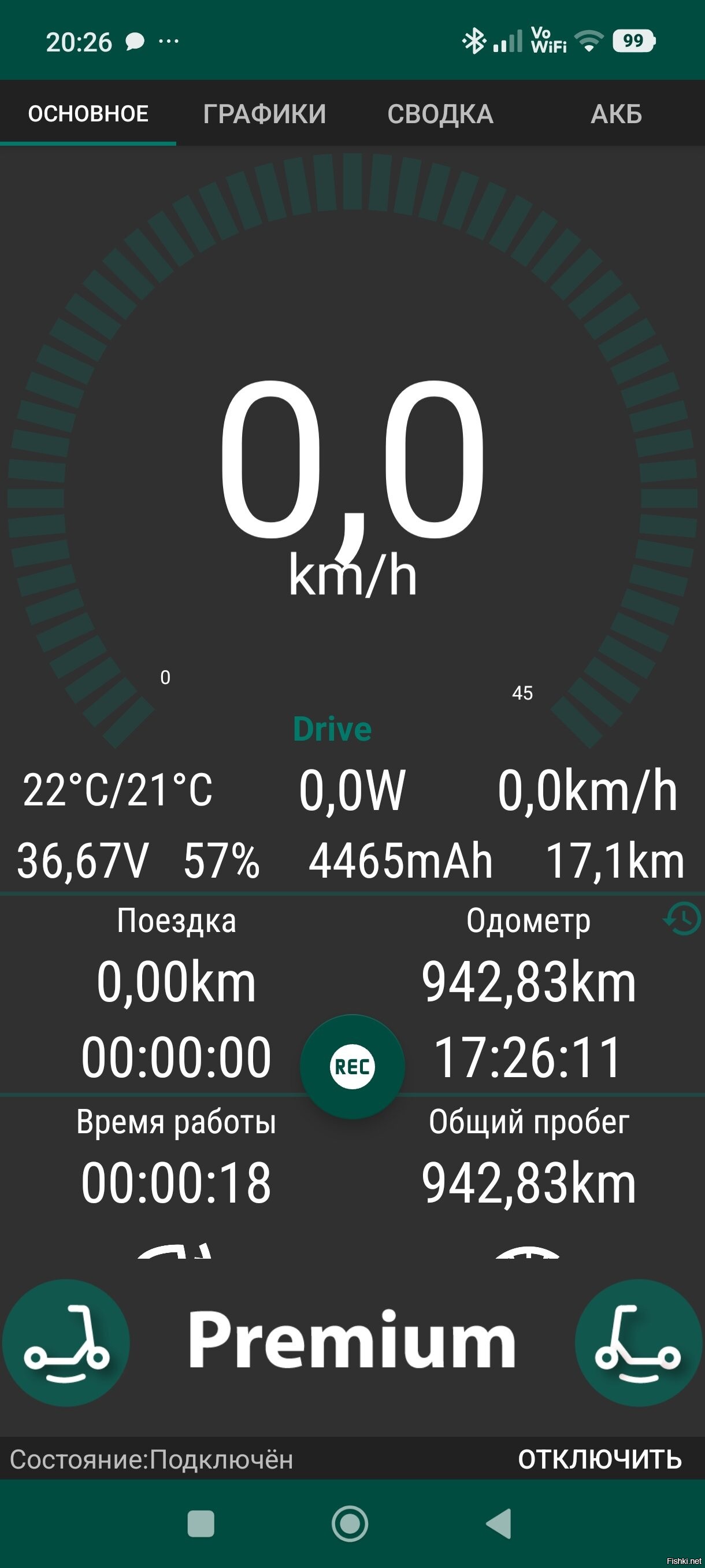Open odometer history clock icon

coord(681,919)
